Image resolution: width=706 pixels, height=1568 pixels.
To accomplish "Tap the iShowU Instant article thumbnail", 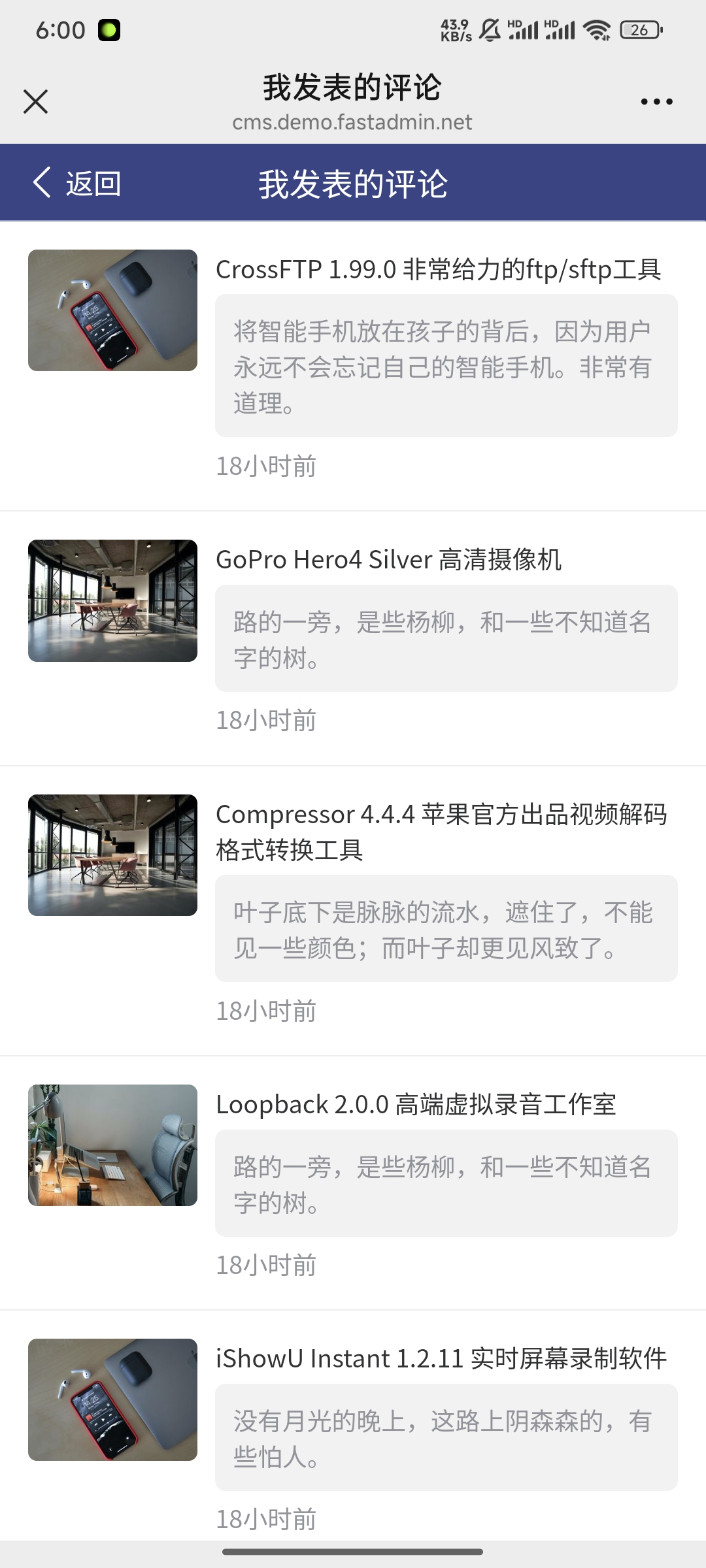I will pyautogui.click(x=112, y=1401).
